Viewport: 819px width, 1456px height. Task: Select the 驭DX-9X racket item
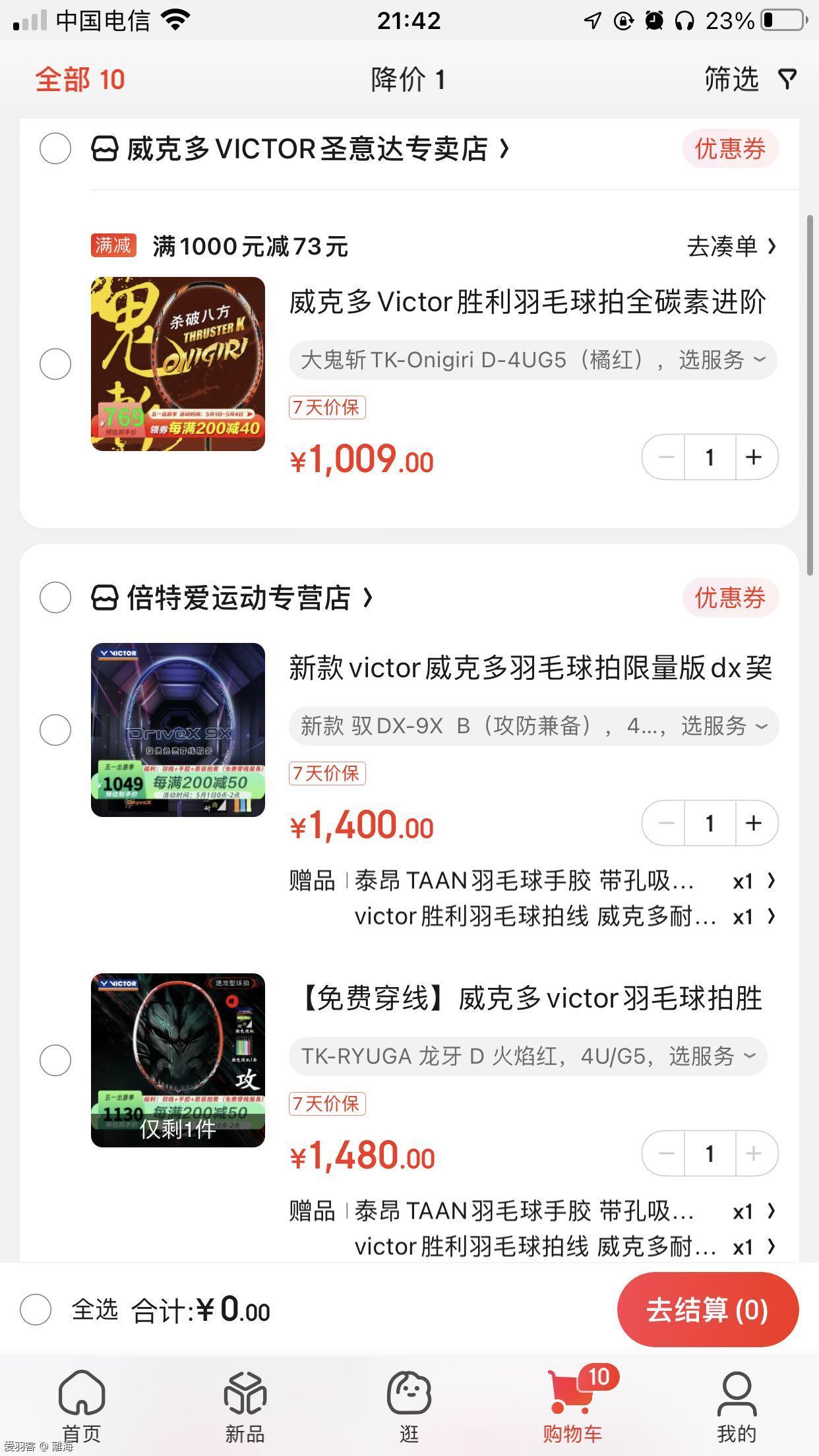coord(55,730)
